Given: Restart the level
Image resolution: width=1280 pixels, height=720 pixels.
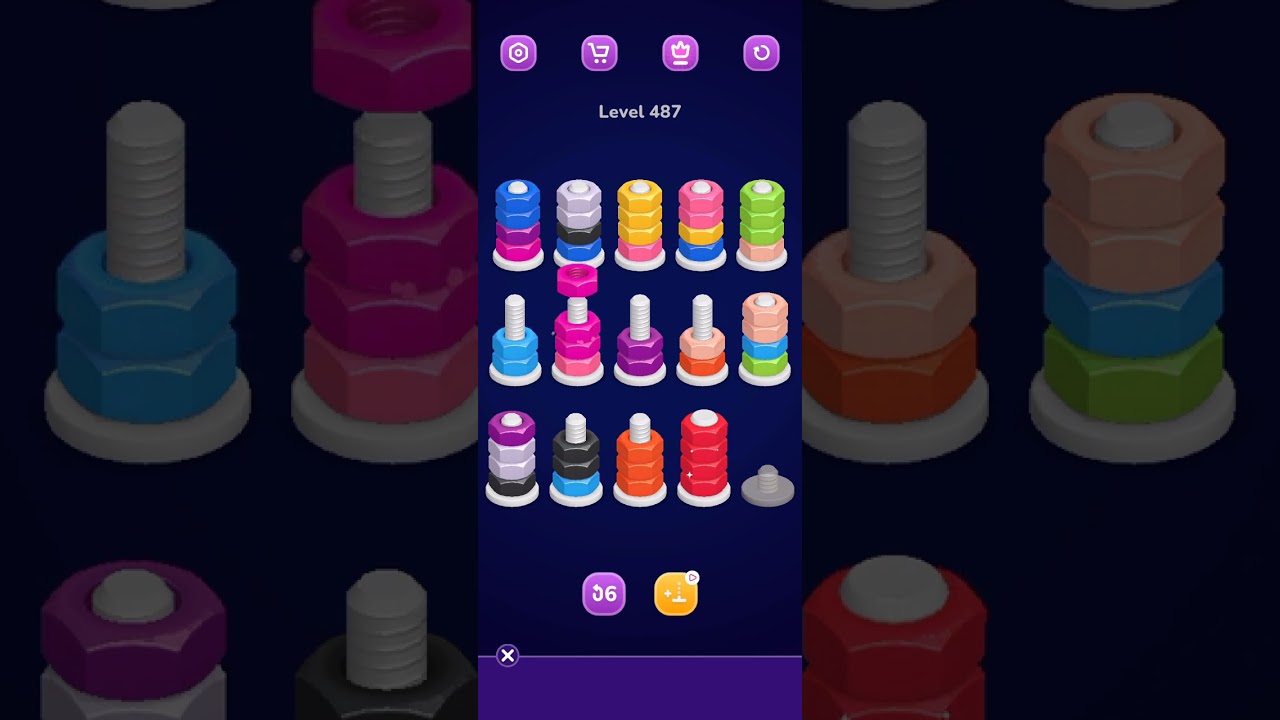Looking at the screenshot, I should [761, 53].
